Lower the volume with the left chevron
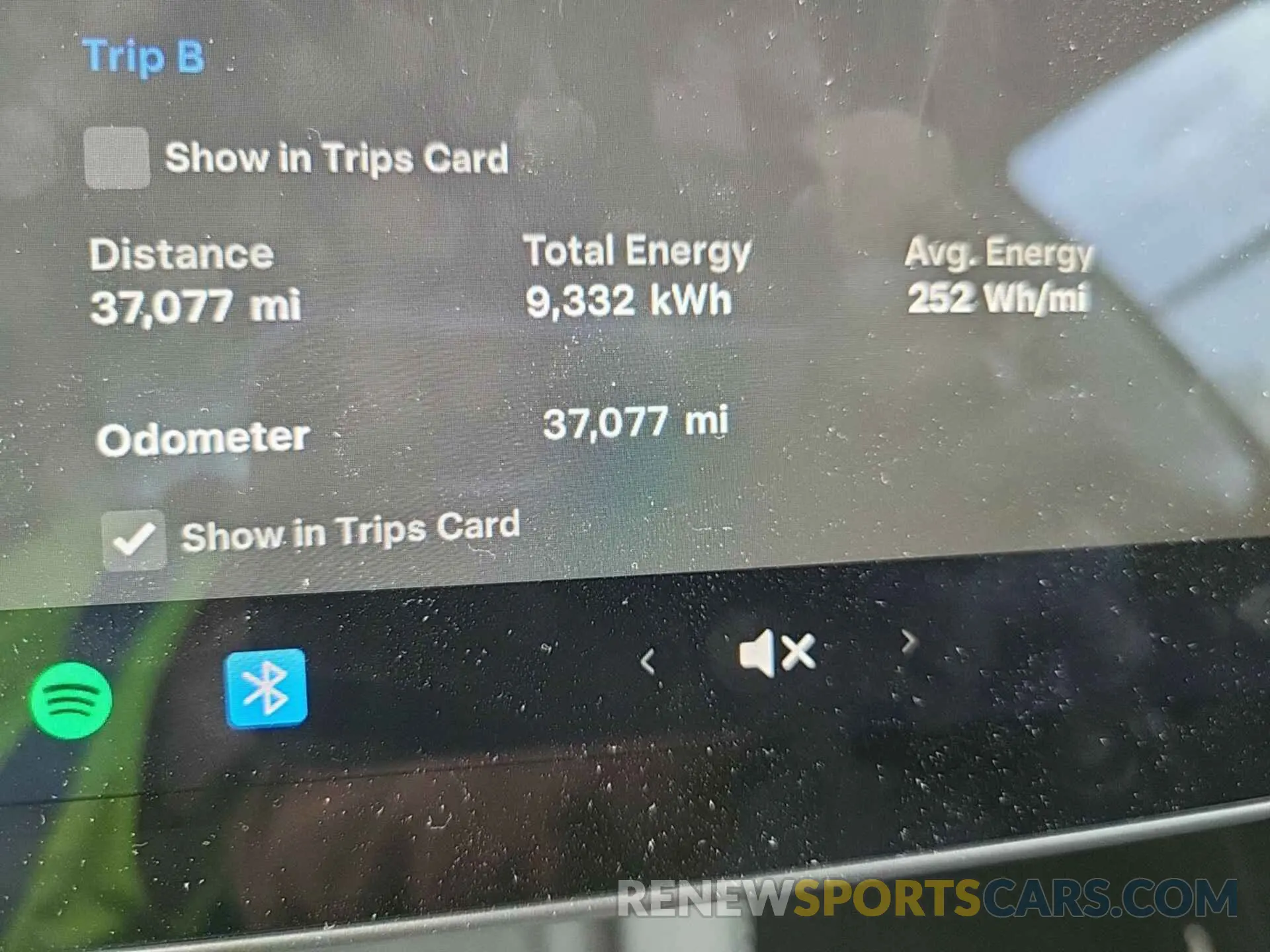Screen dimensions: 1270x952 pyautogui.click(x=648, y=661)
